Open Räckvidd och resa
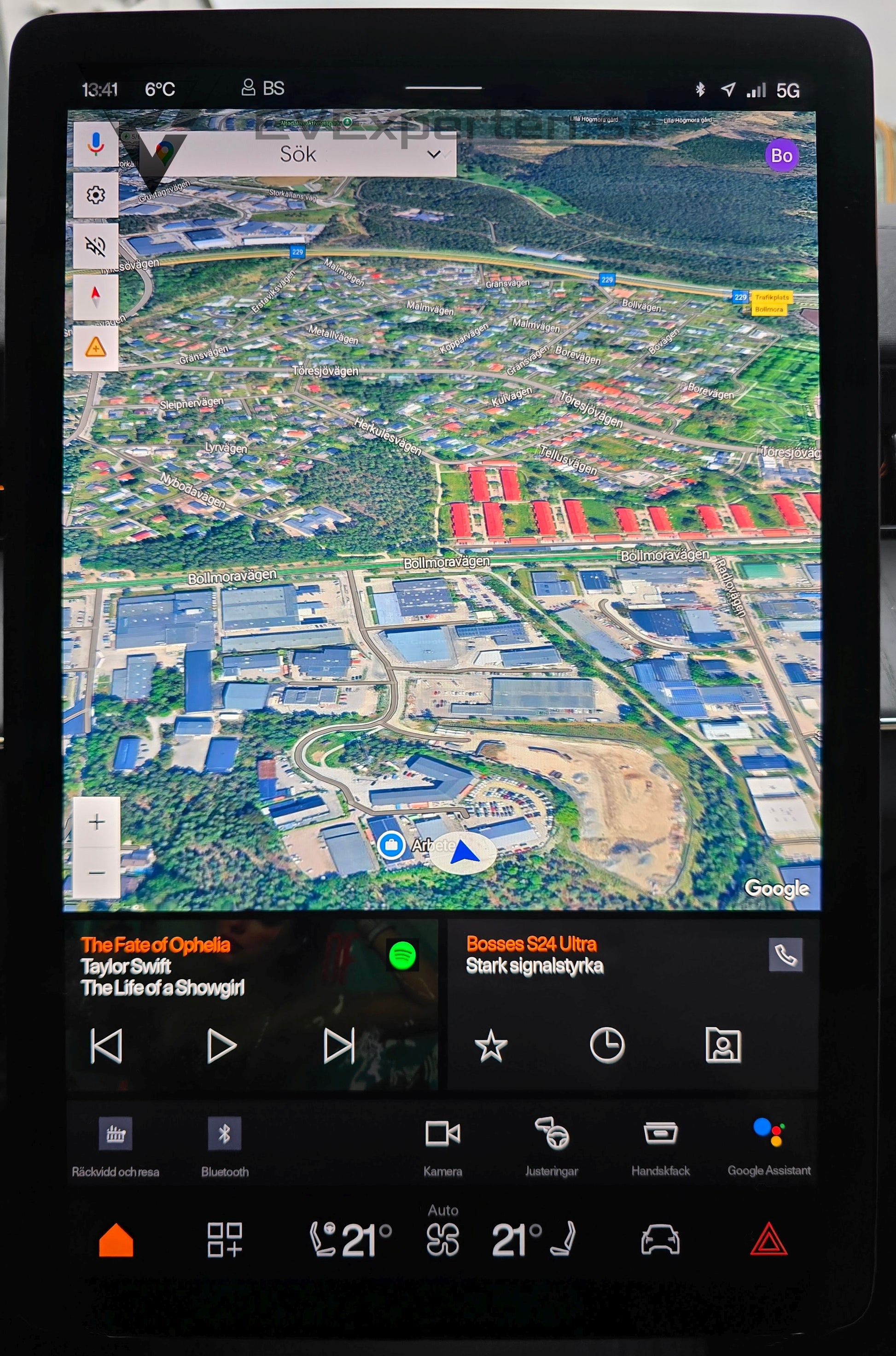Screen dimensions: 896x1356 coord(116,1145)
